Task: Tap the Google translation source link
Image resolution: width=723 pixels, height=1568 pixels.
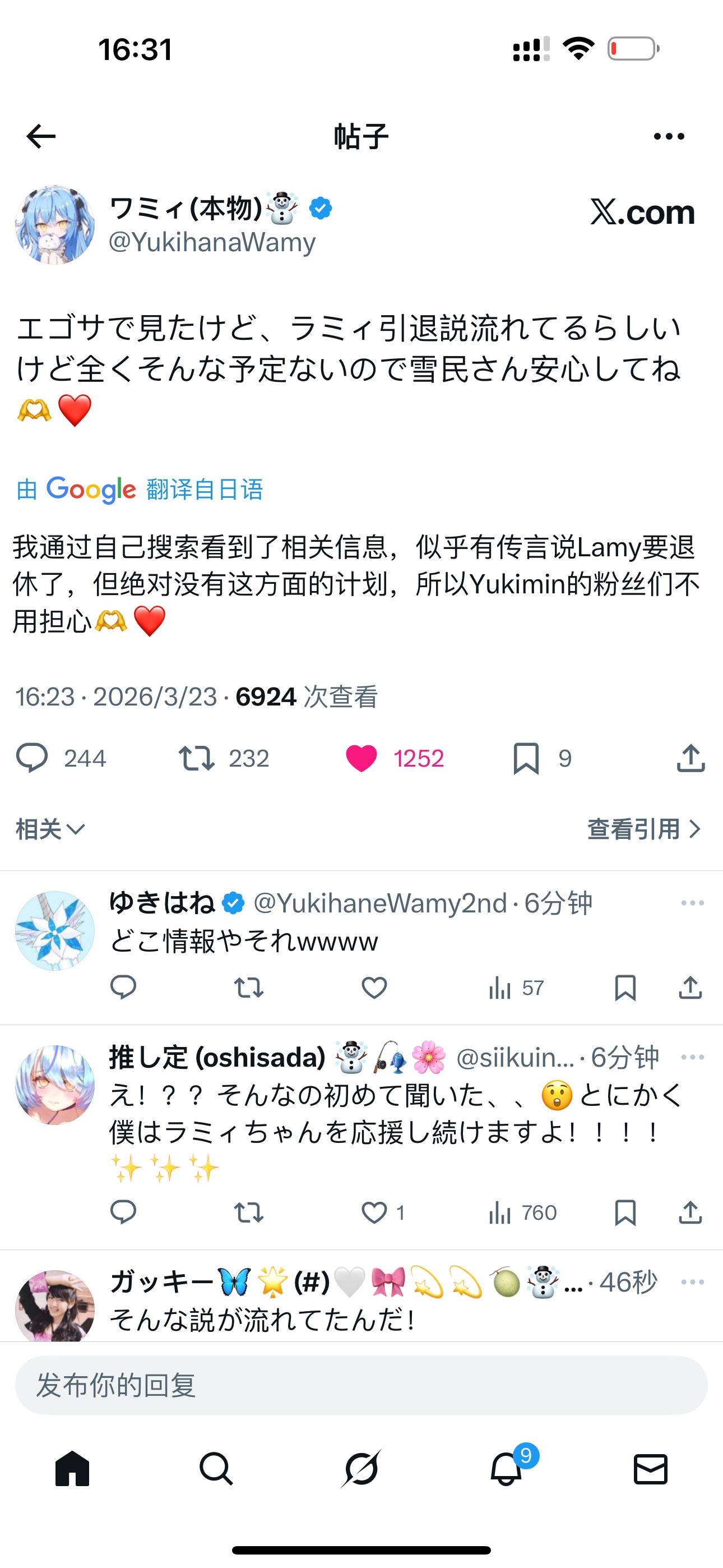Action: [x=140, y=490]
